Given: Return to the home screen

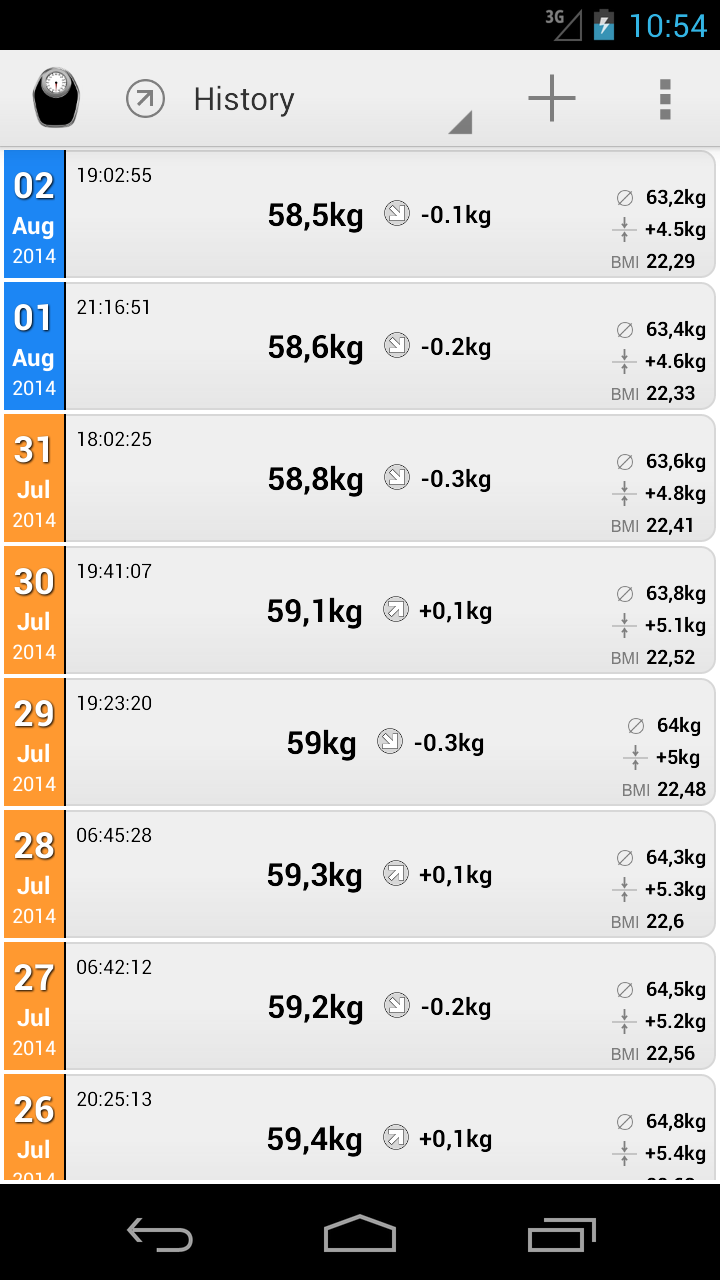Looking at the screenshot, I should [x=360, y=1235].
